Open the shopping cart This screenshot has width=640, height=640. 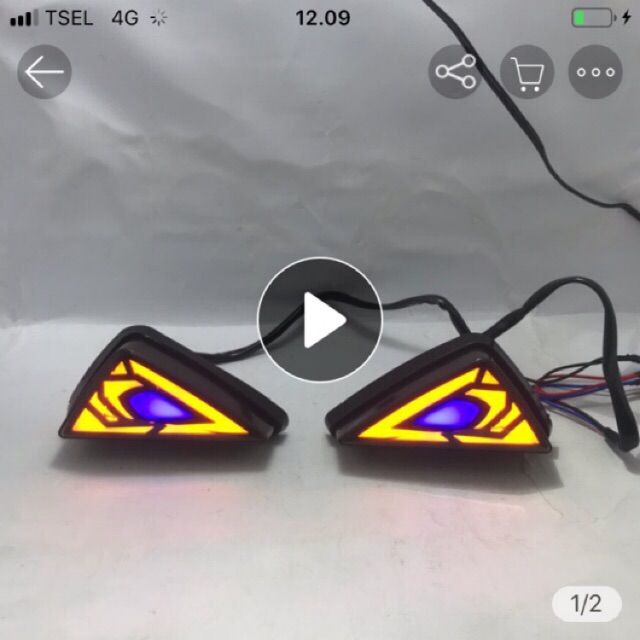click(526, 72)
